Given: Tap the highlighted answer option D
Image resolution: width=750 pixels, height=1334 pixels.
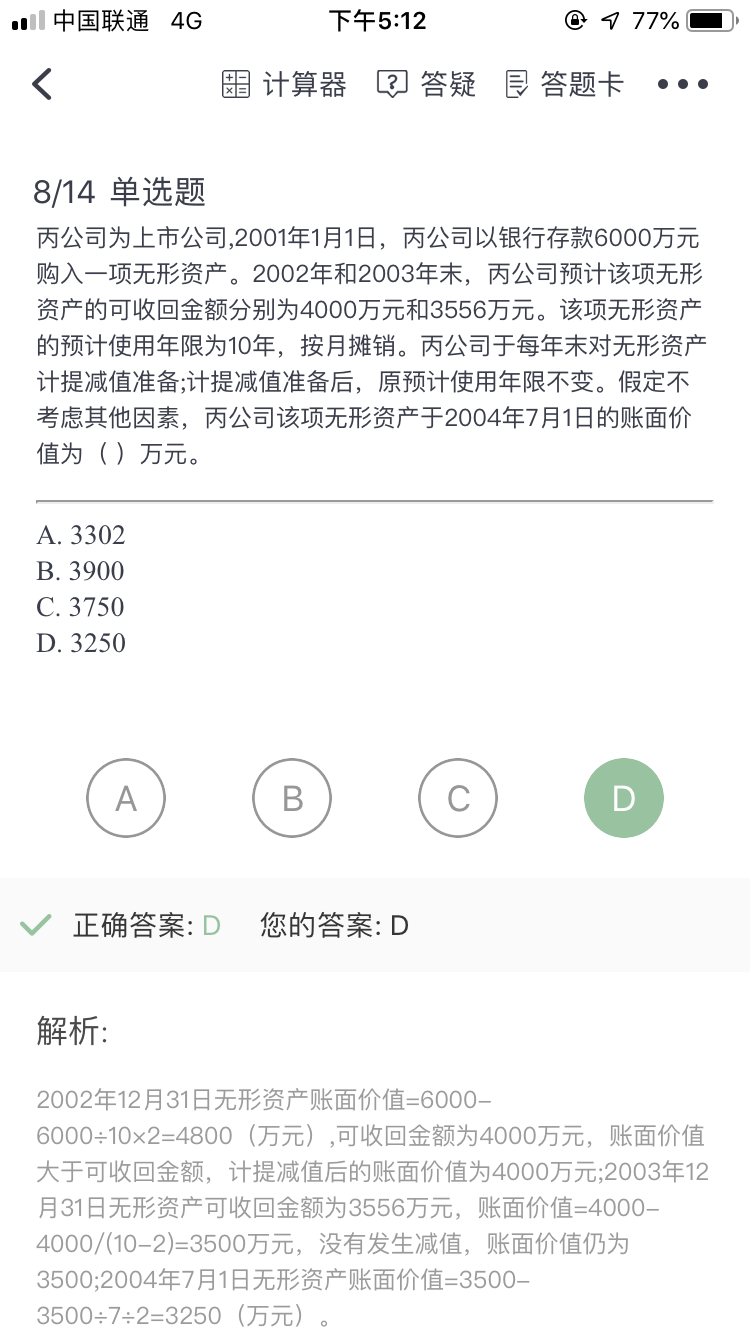Looking at the screenshot, I should [623, 798].
